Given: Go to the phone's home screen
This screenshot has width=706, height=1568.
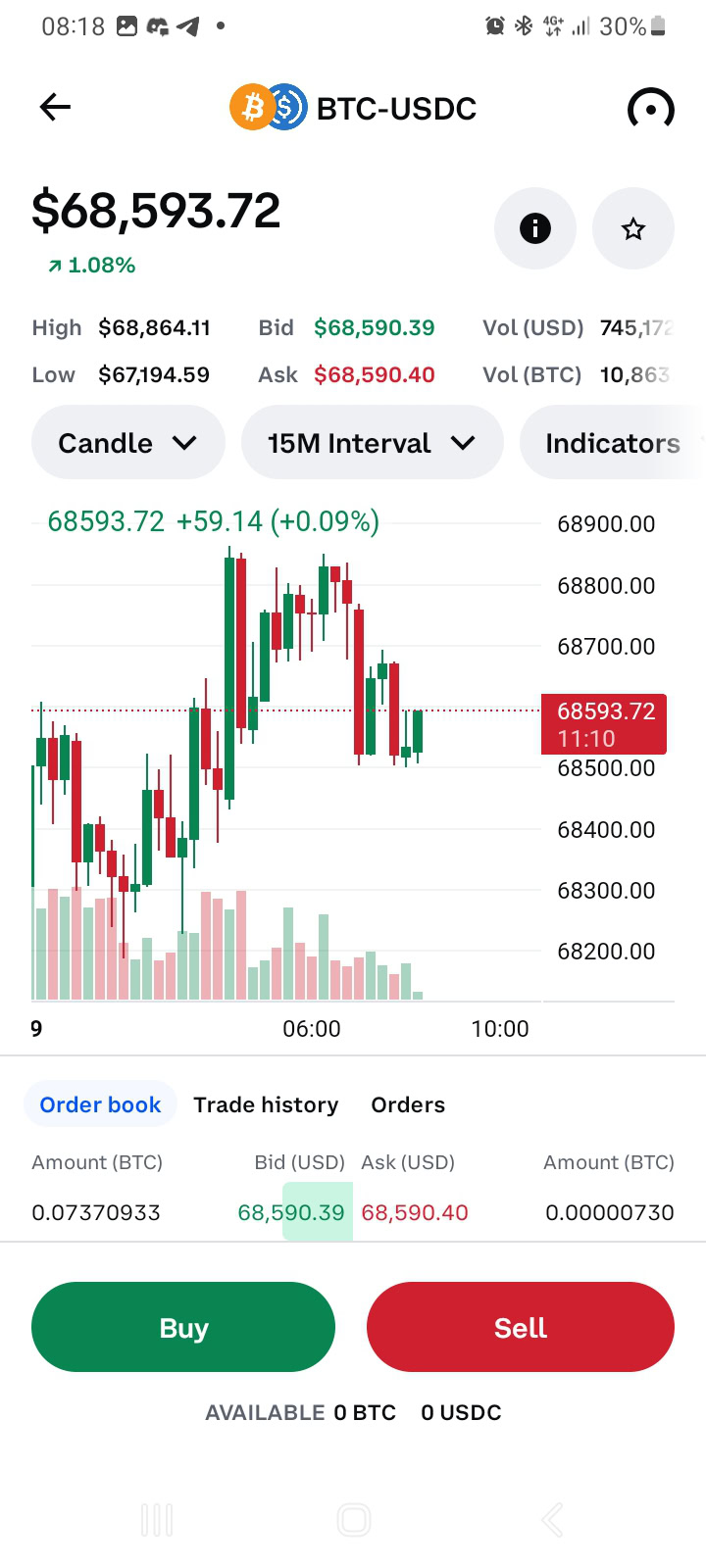Looking at the screenshot, I should click(353, 1520).
